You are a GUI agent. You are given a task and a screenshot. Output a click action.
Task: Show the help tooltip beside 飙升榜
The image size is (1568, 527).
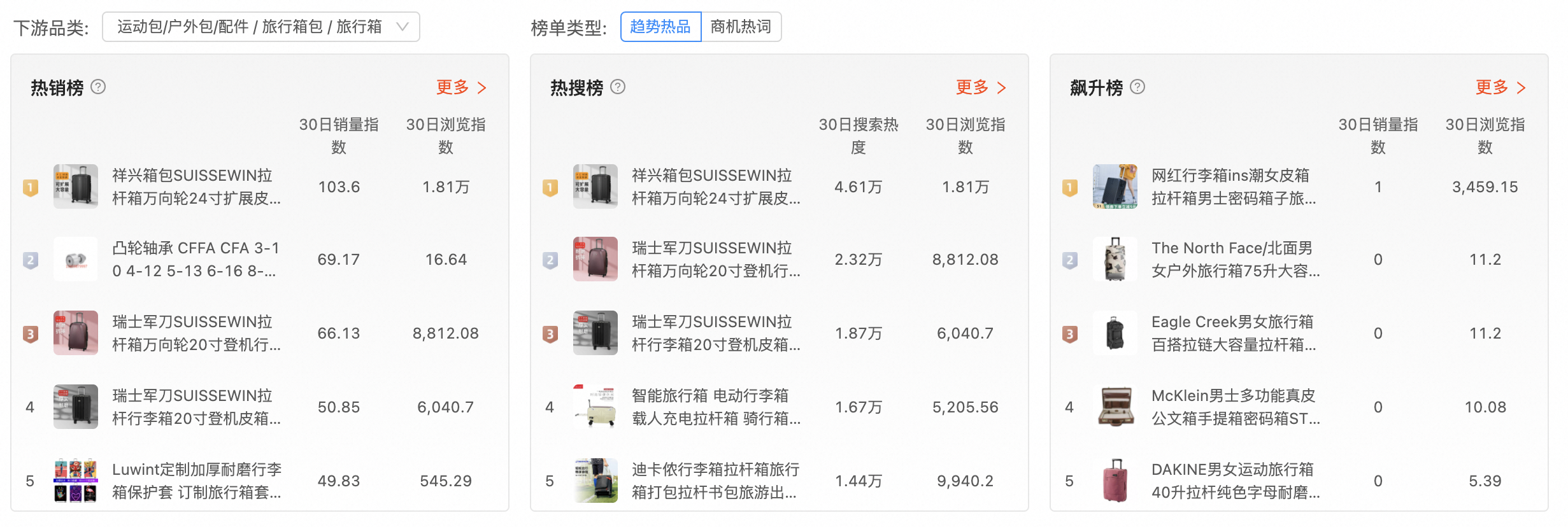pos(1137,87)
